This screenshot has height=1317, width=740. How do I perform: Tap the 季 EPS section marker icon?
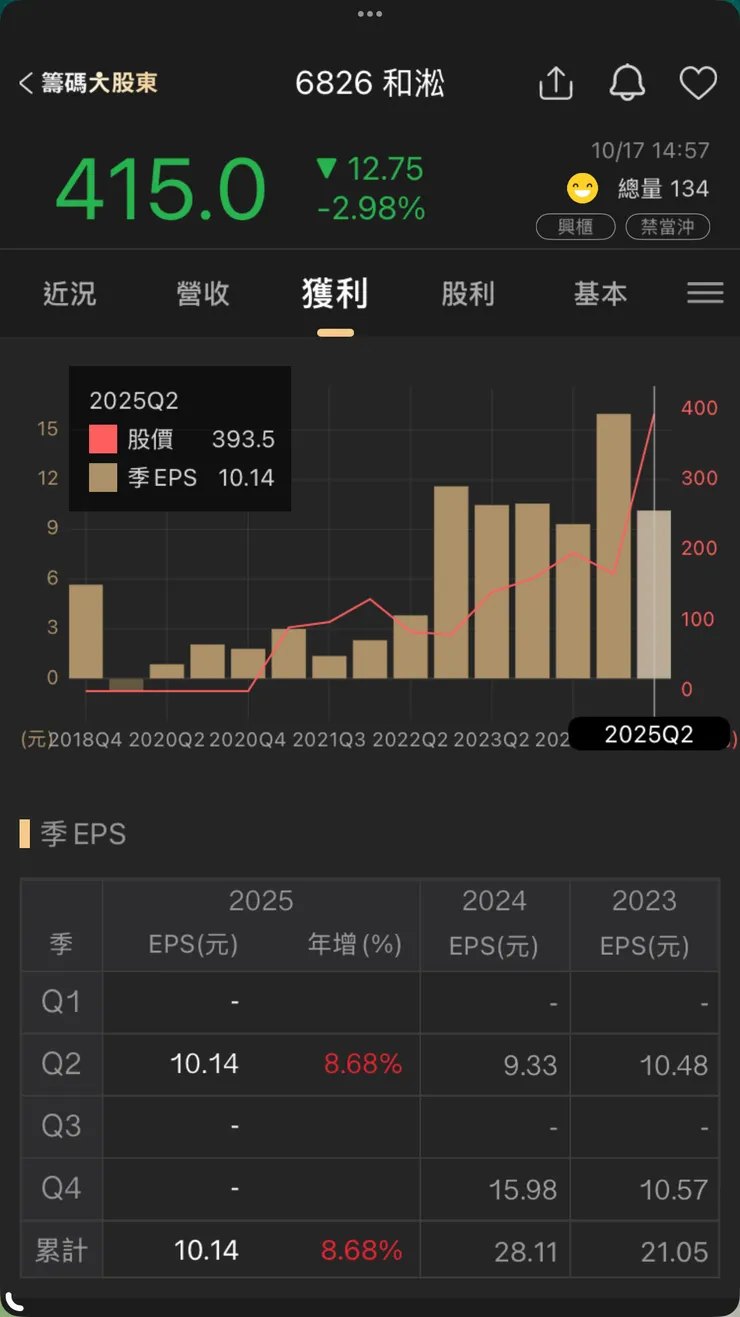point(25,833)
